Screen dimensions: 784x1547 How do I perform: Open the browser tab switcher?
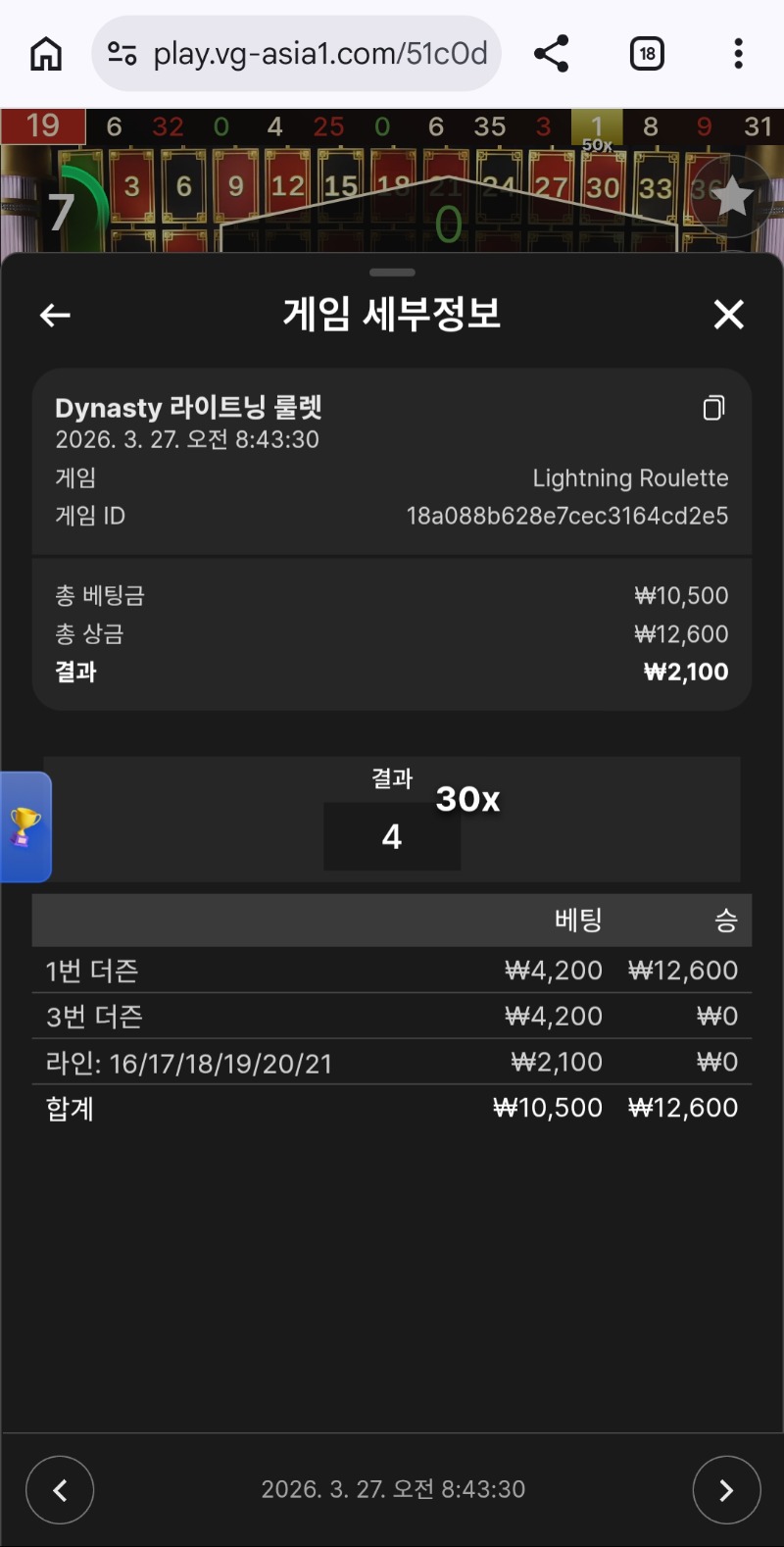click(647, 54)
